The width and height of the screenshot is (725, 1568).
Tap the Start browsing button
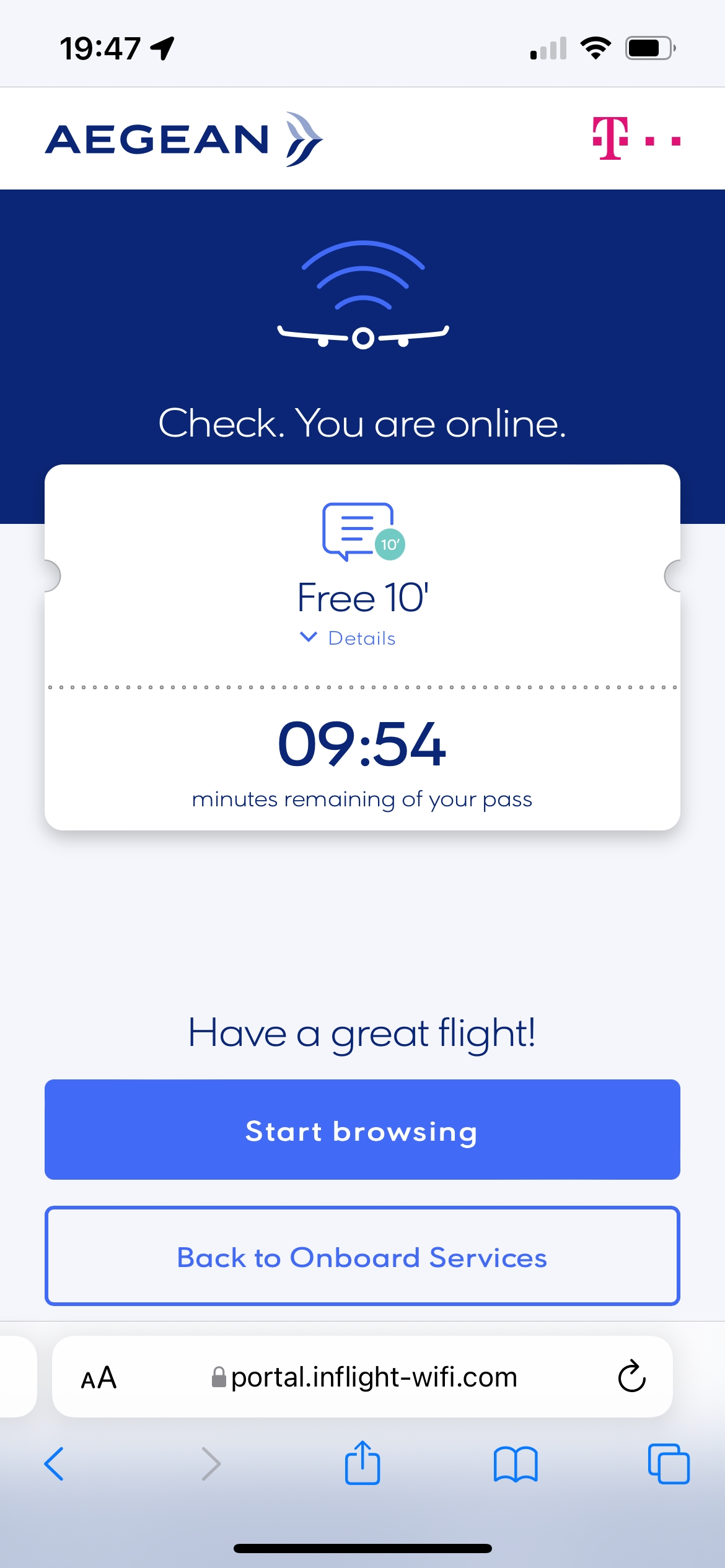tap(362, 1130)
